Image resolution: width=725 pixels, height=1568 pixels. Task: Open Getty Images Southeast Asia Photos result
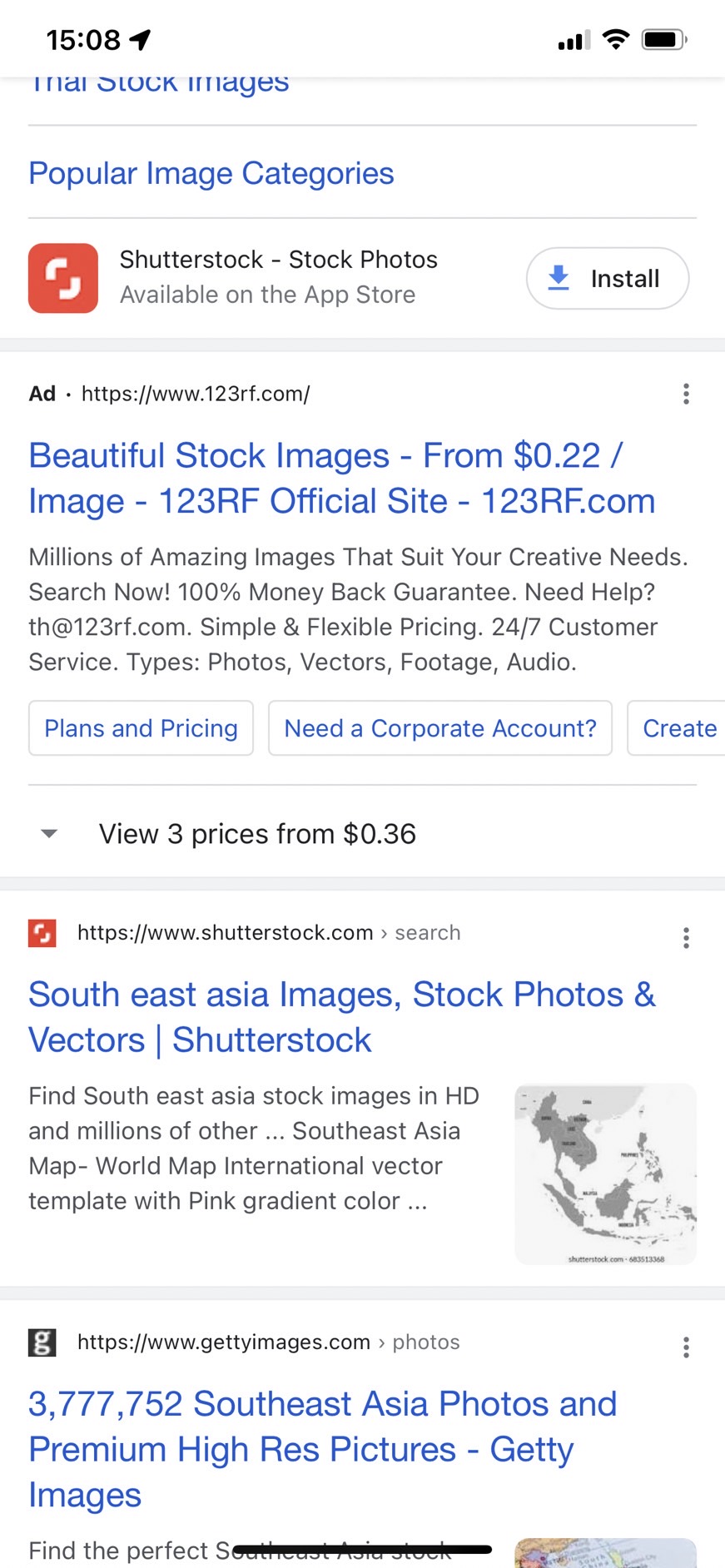[323, 1449]
